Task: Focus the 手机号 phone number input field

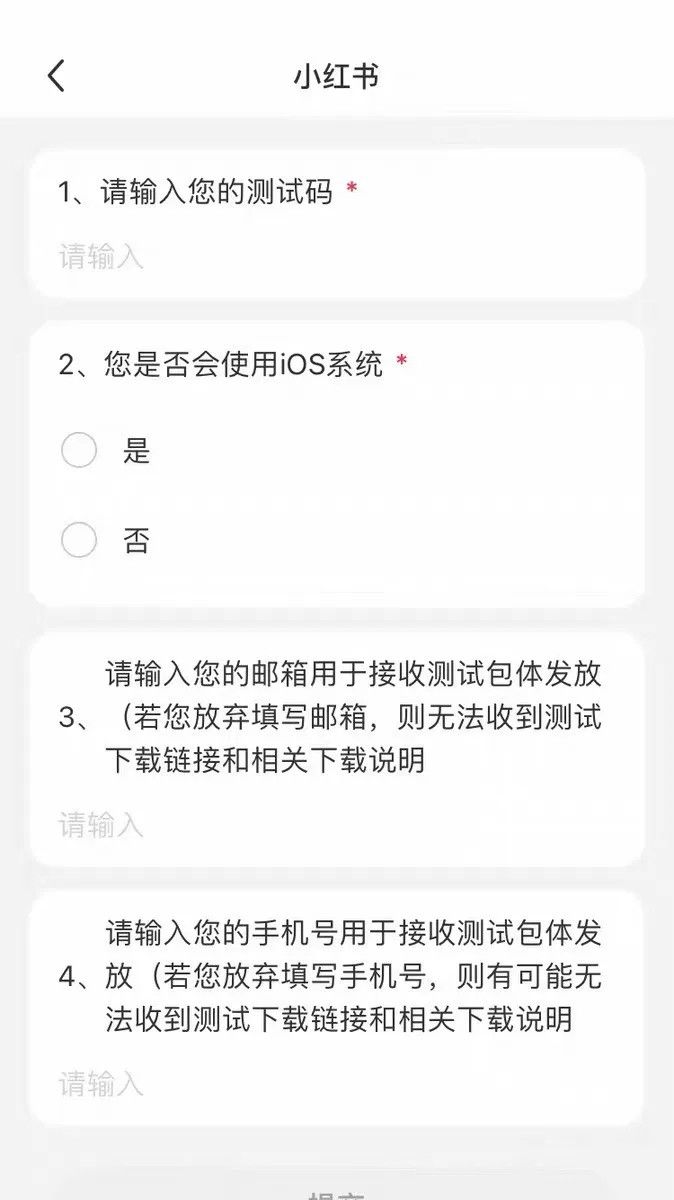Action: 337,1084
